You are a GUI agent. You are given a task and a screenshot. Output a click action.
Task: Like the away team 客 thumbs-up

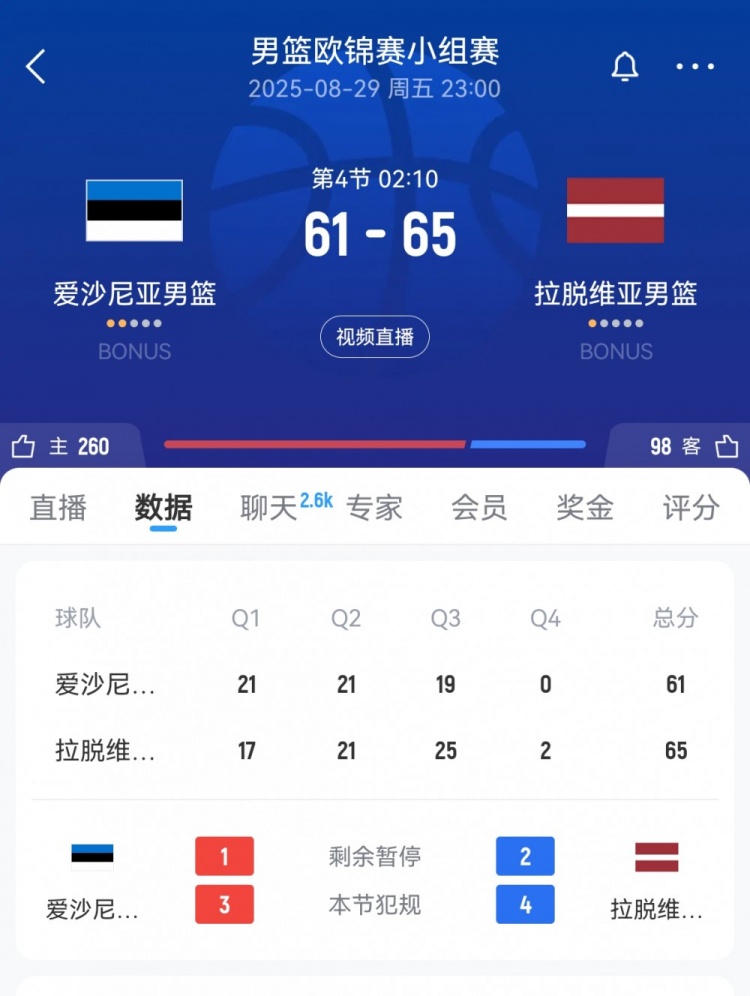pyautogui.click(x=726, y=446)
